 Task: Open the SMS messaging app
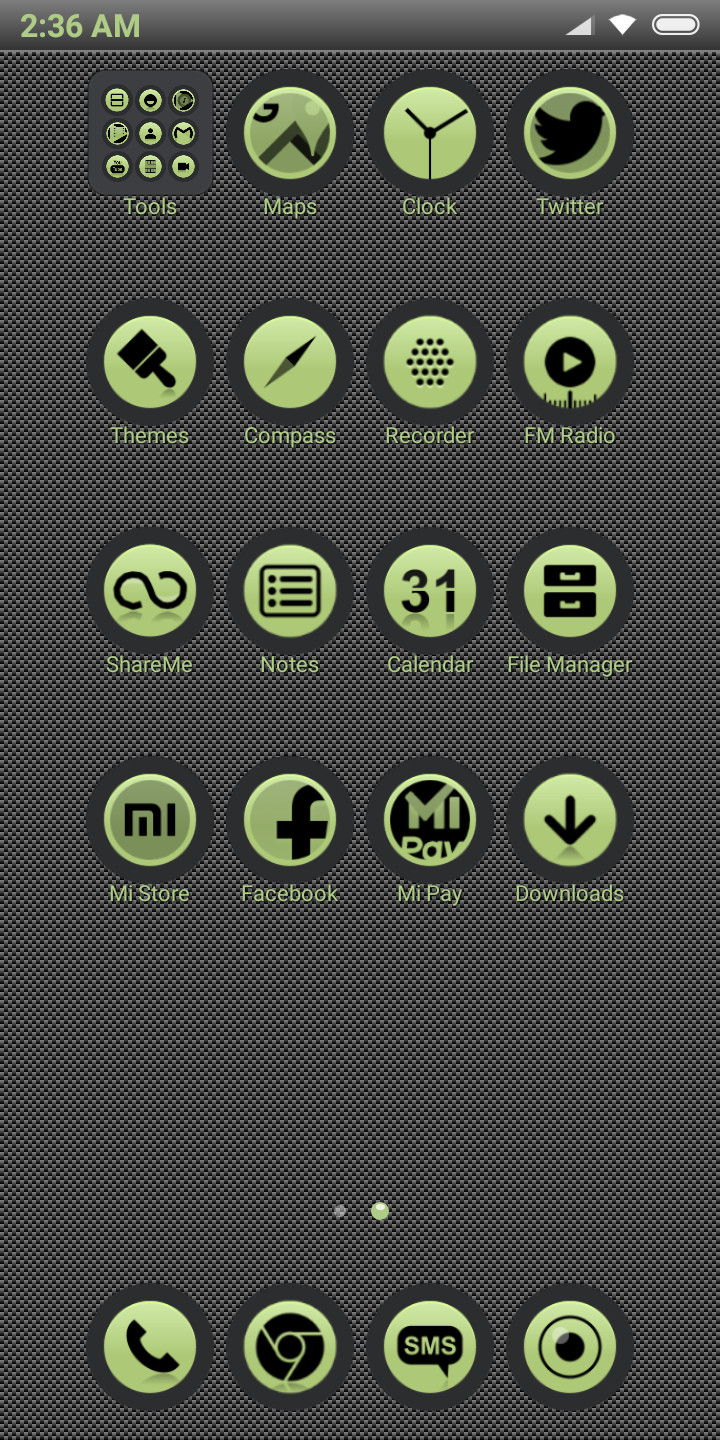tap(430, 1347)
